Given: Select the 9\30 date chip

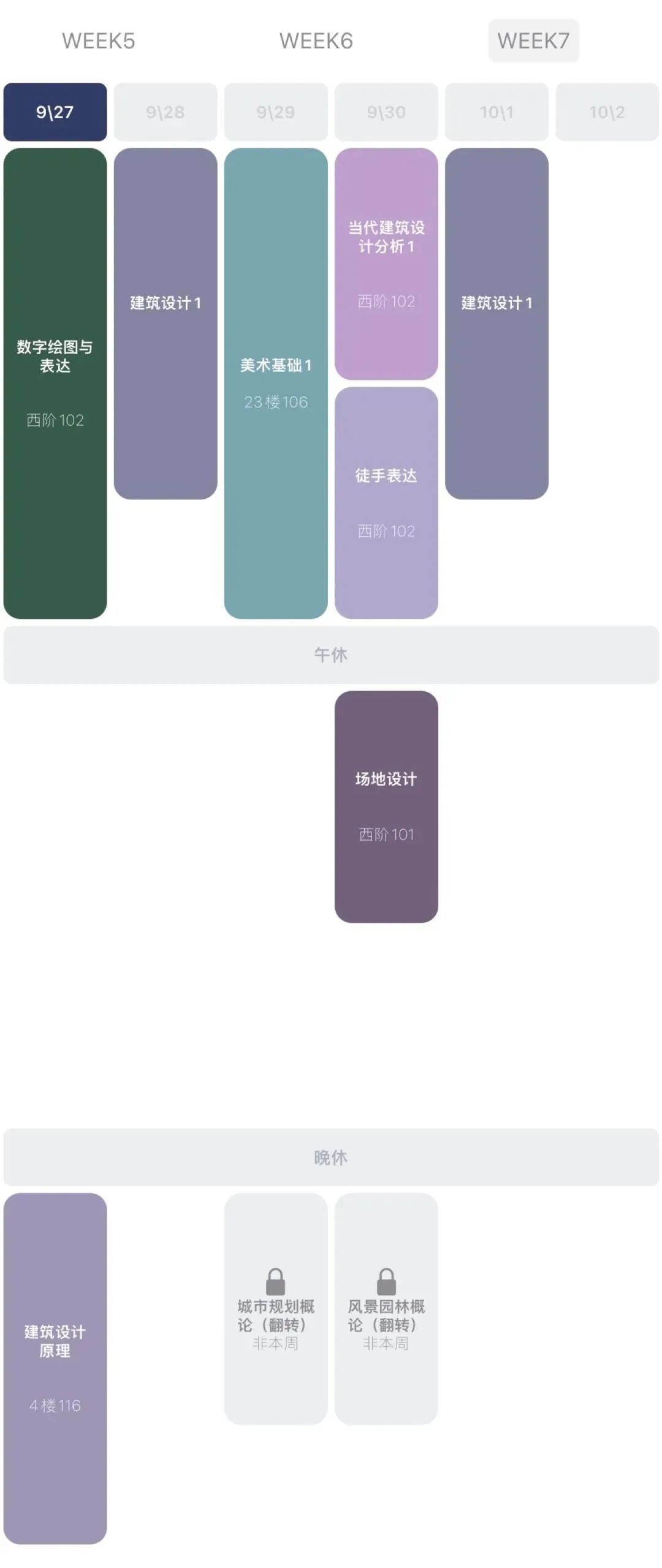Looking at the screenshot, I should [x=386, y=112].
